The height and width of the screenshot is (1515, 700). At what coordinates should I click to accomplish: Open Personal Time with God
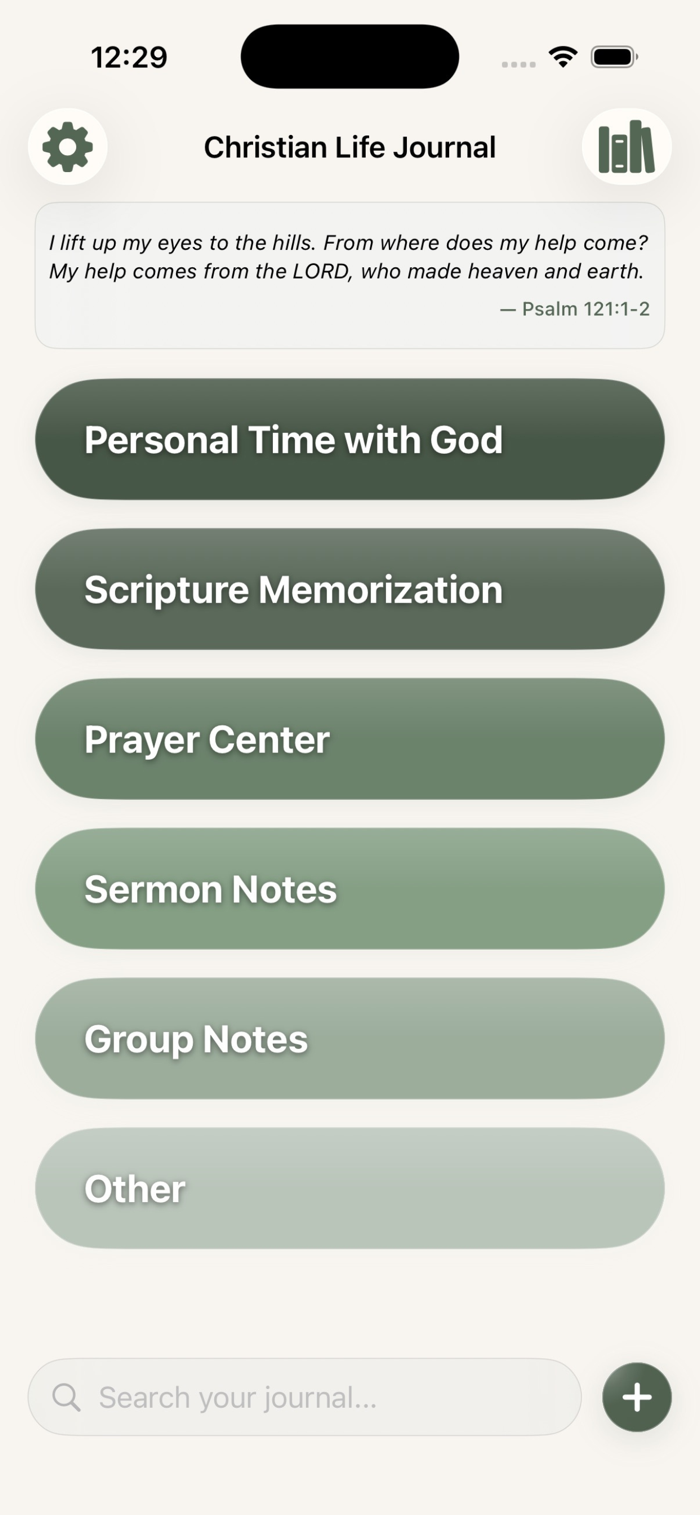tap(350, 439)
